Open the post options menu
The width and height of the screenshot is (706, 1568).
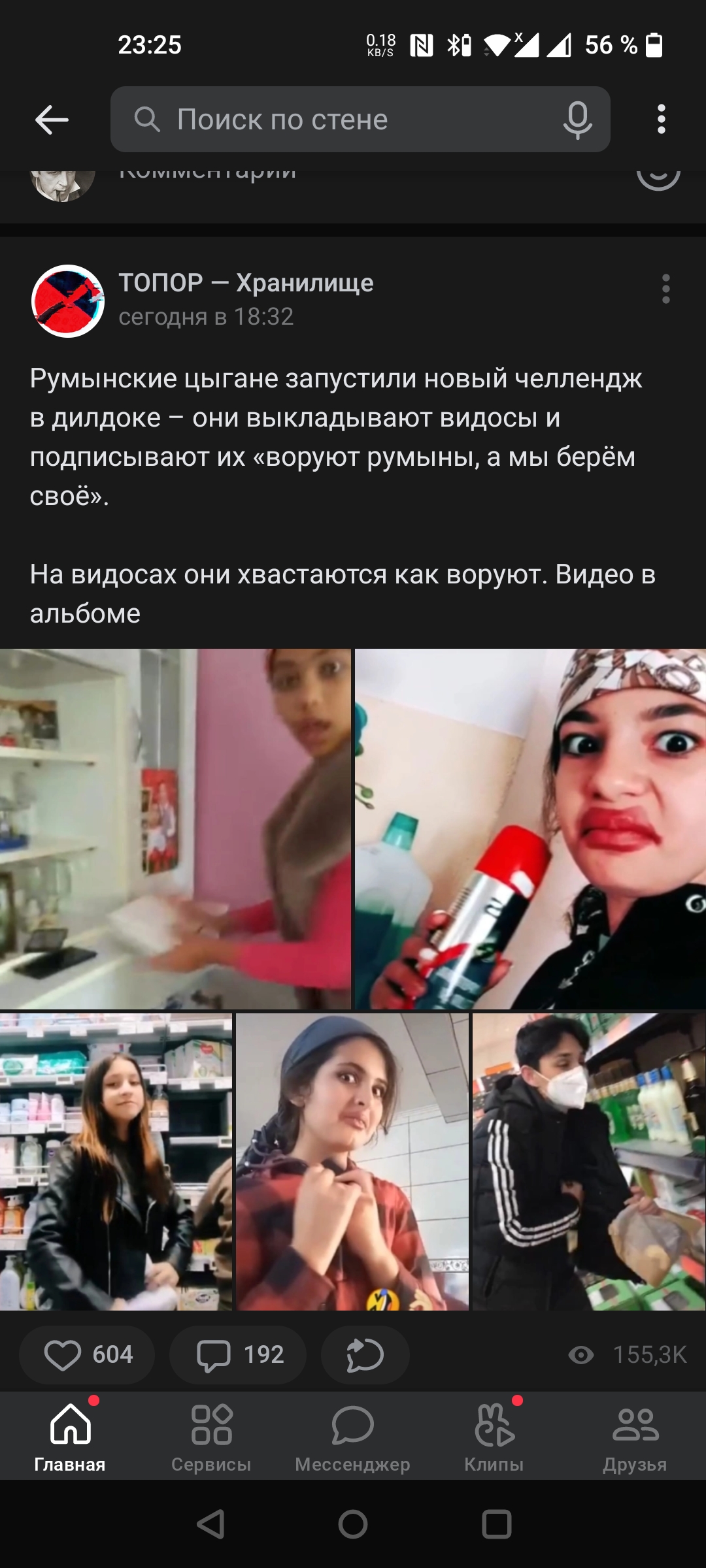point(665,289)
